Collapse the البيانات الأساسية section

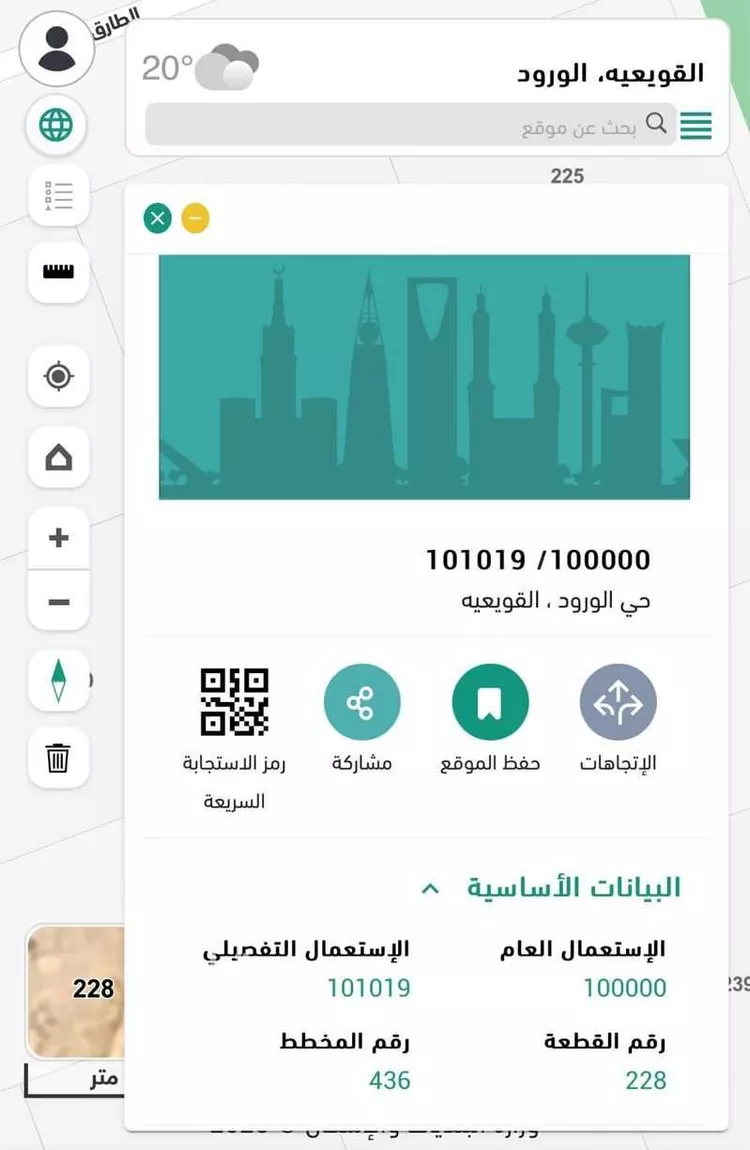430,888
